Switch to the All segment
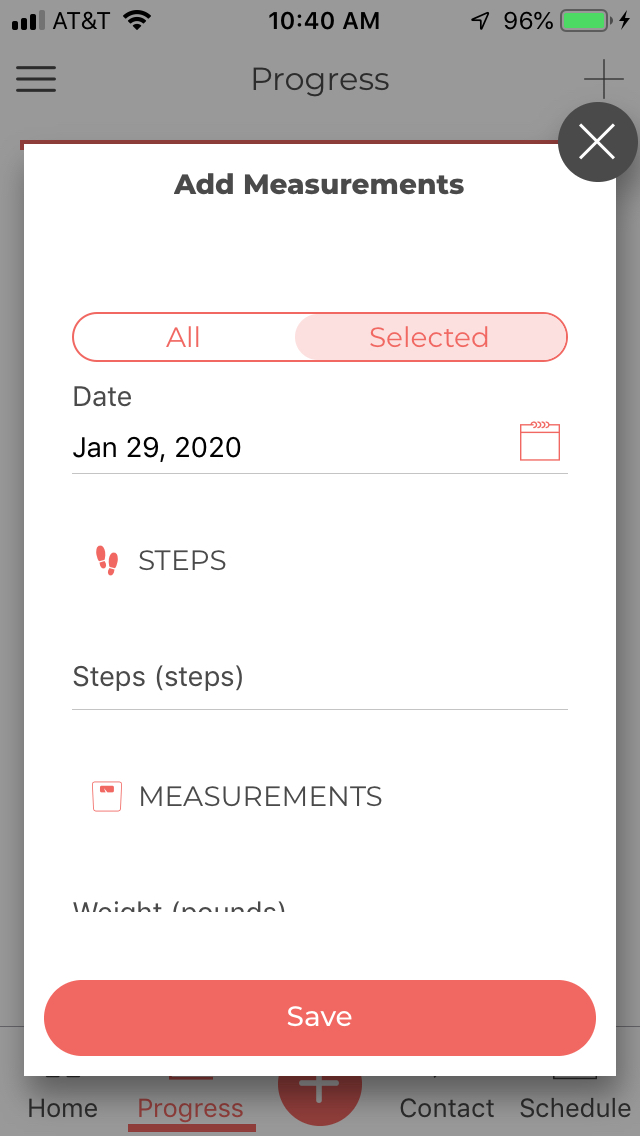 [x=184, y=338]
